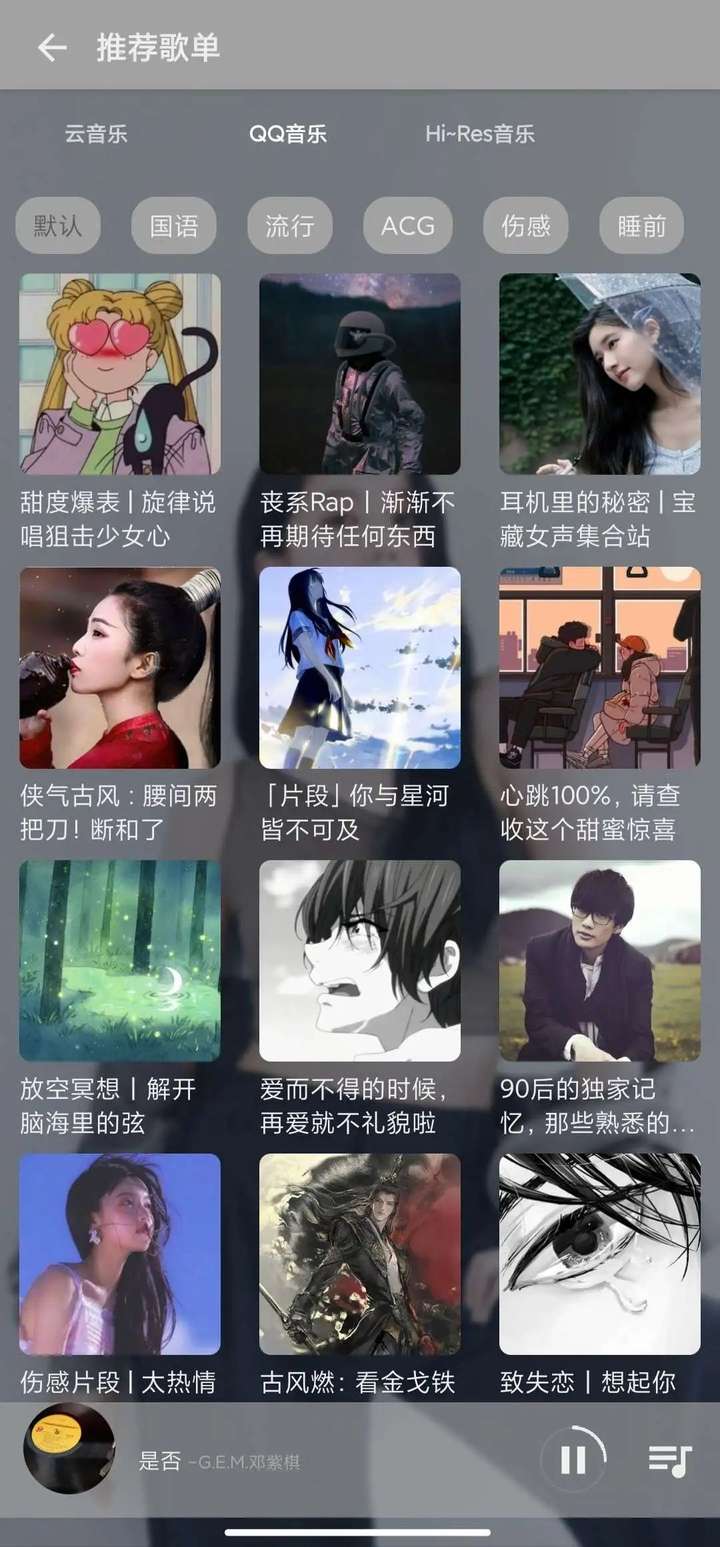The image size is (720, 1547).
Task: Open the now playing vinyl cover
Action: pos(69,1448)
